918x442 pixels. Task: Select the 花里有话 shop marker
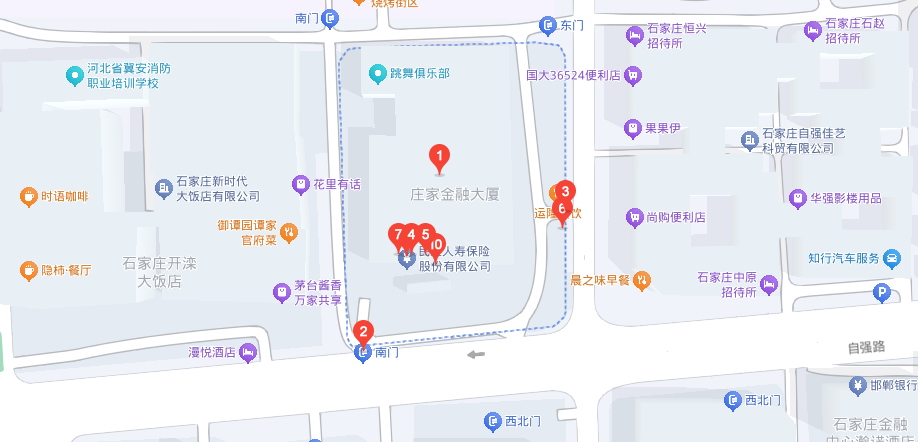coord(299,184)
